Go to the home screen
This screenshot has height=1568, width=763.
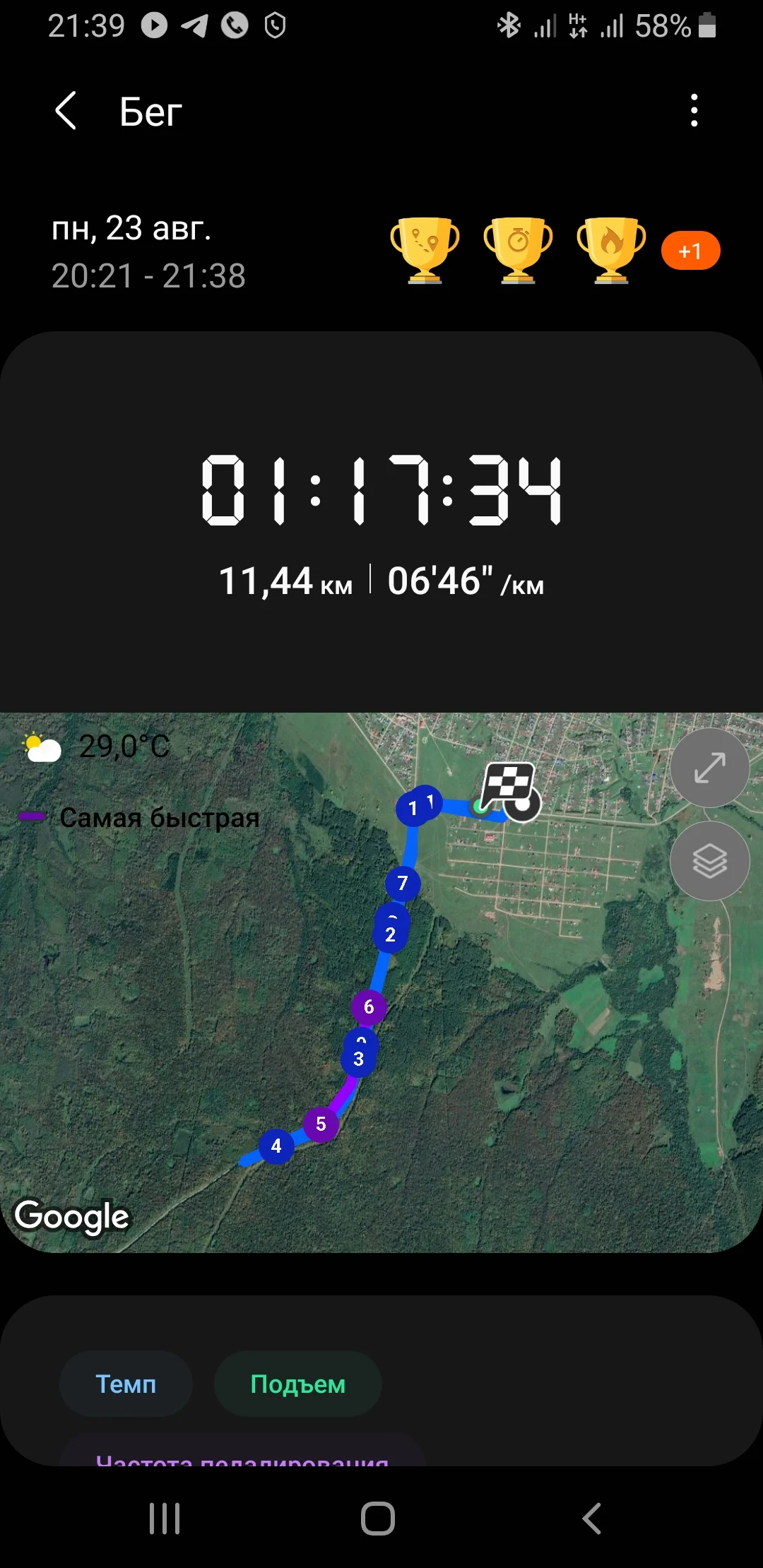pyautogui.click(x=378, y=1518)
